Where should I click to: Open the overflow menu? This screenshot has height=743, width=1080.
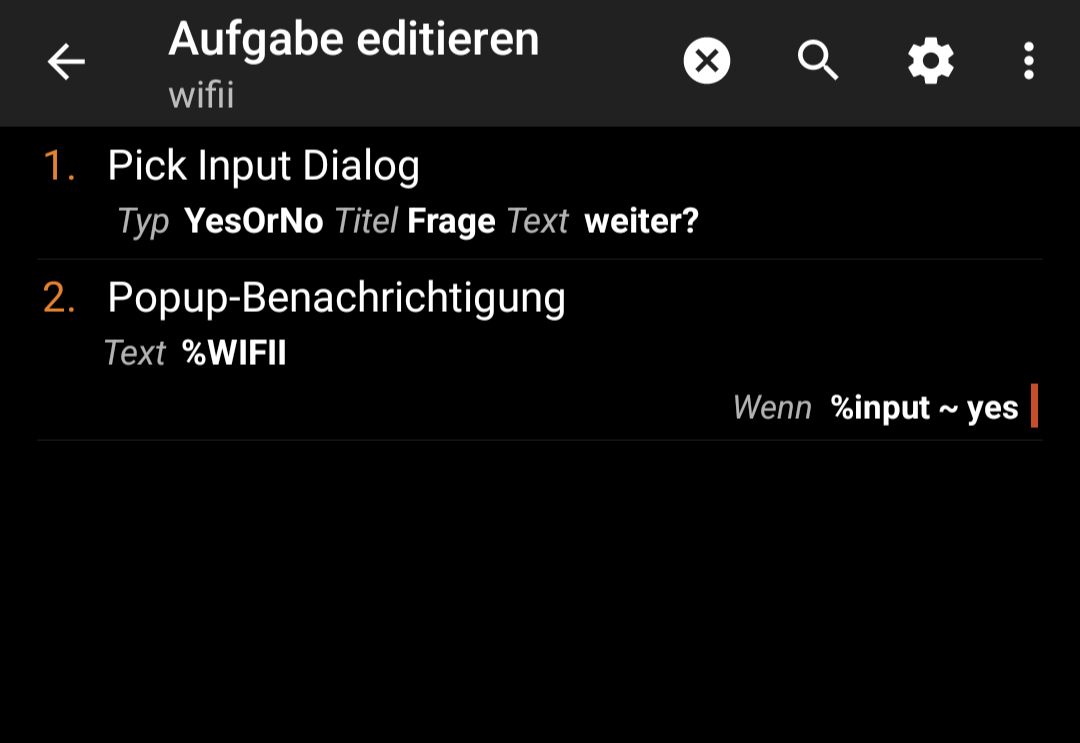[x=1028, y=62]
